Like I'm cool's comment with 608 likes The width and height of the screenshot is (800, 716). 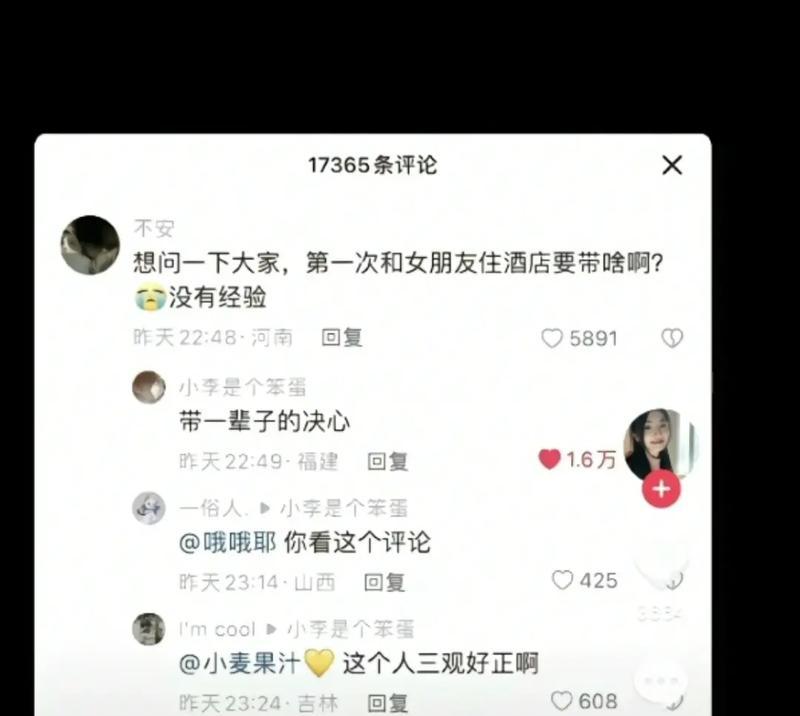tap(562, 701)
